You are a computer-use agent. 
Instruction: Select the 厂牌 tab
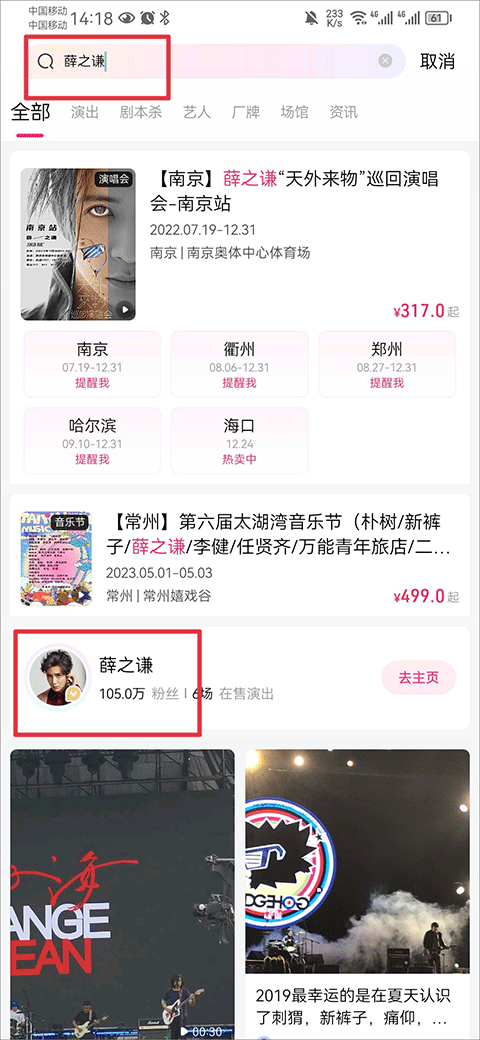pyautogui.click(x=245, y=112)
